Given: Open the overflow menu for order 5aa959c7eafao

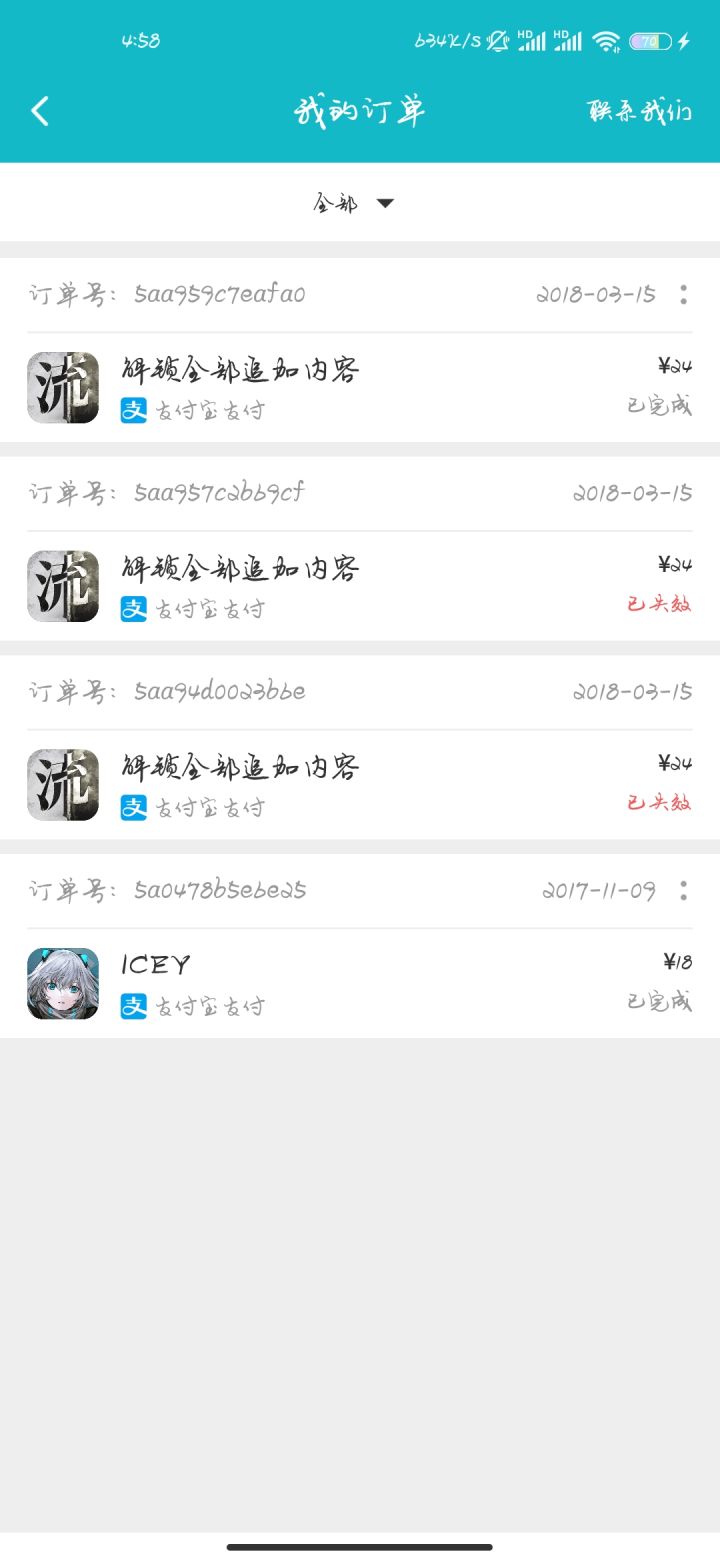Looking at the screenshot, I should (x=683, y=294).
